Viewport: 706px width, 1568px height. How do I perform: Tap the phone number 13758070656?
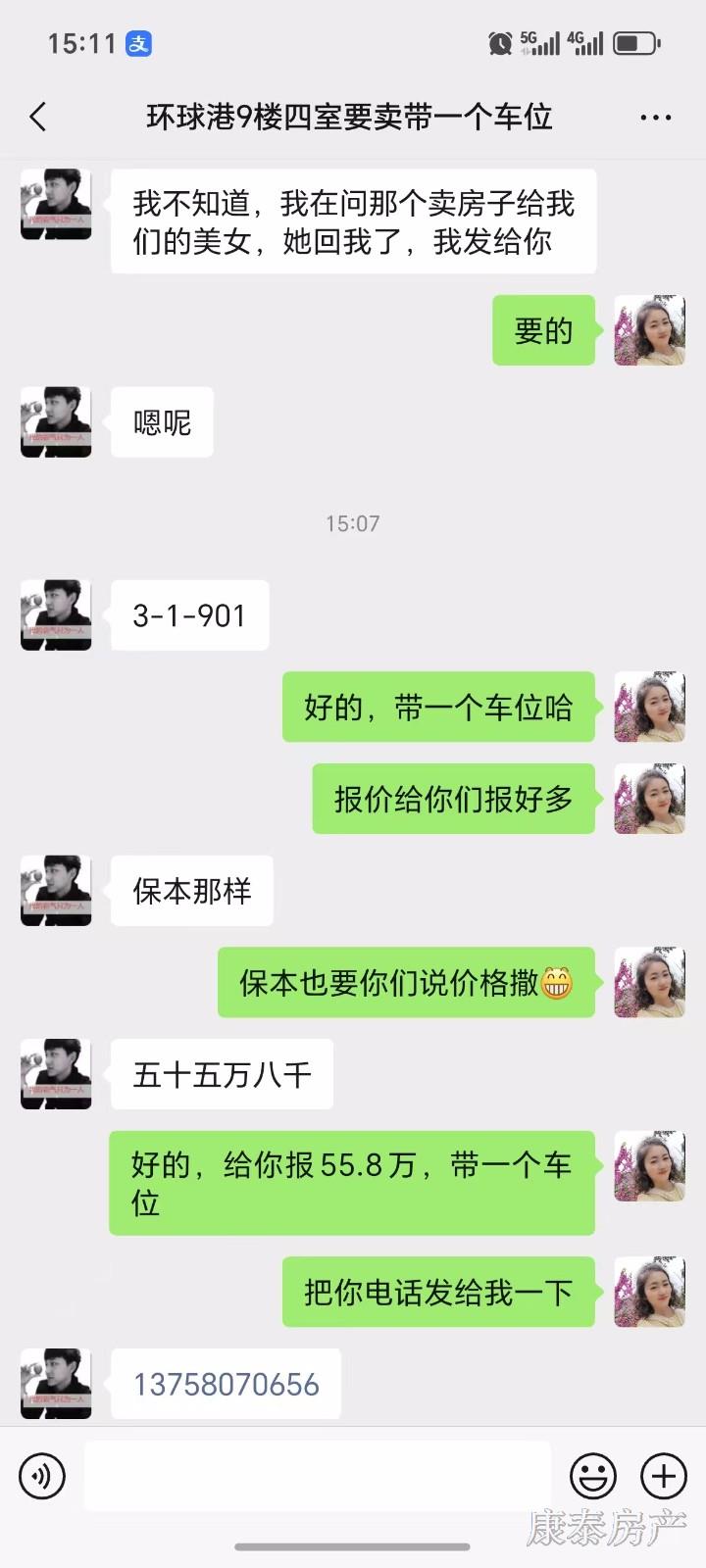click(x=227, y=1385)
